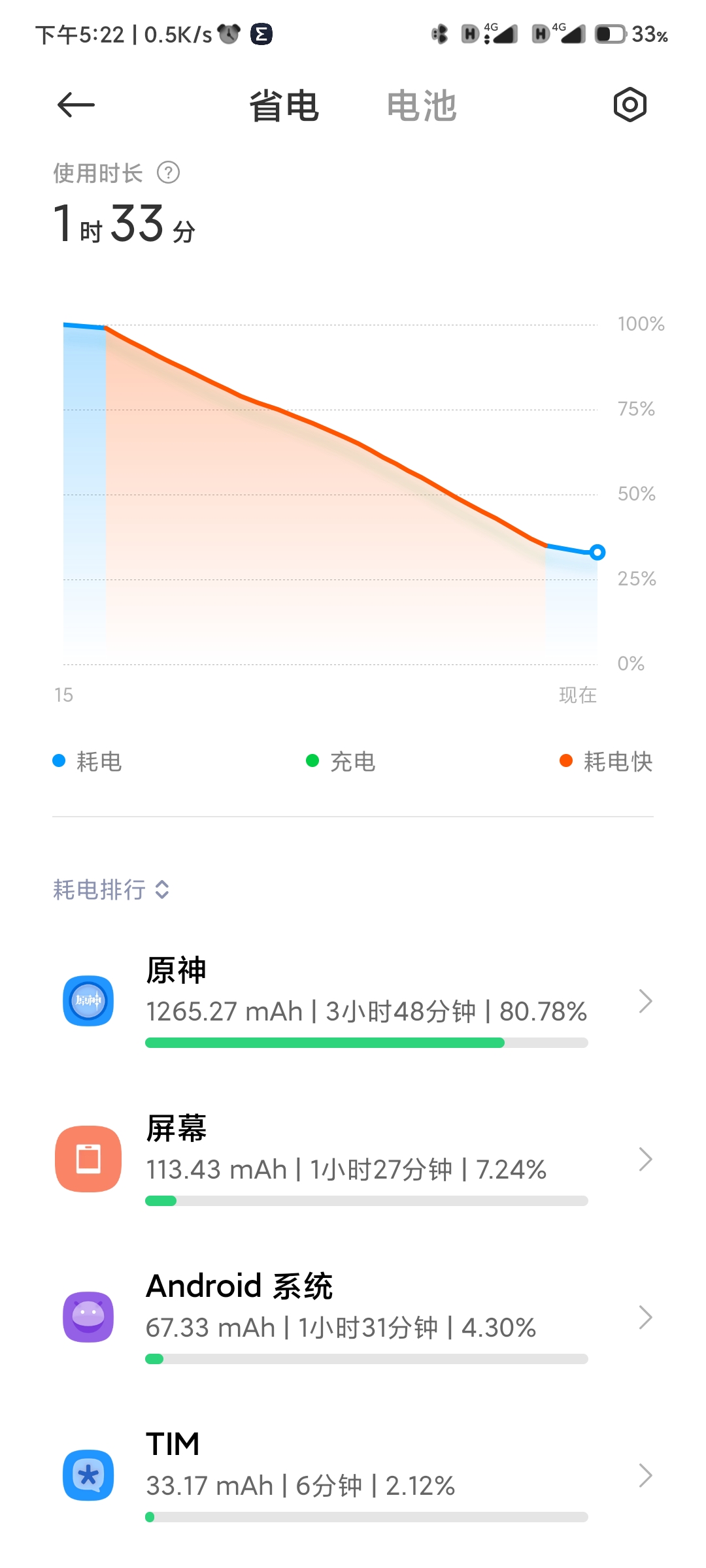Switch to the 电池 tab

(x=422, y=106)
